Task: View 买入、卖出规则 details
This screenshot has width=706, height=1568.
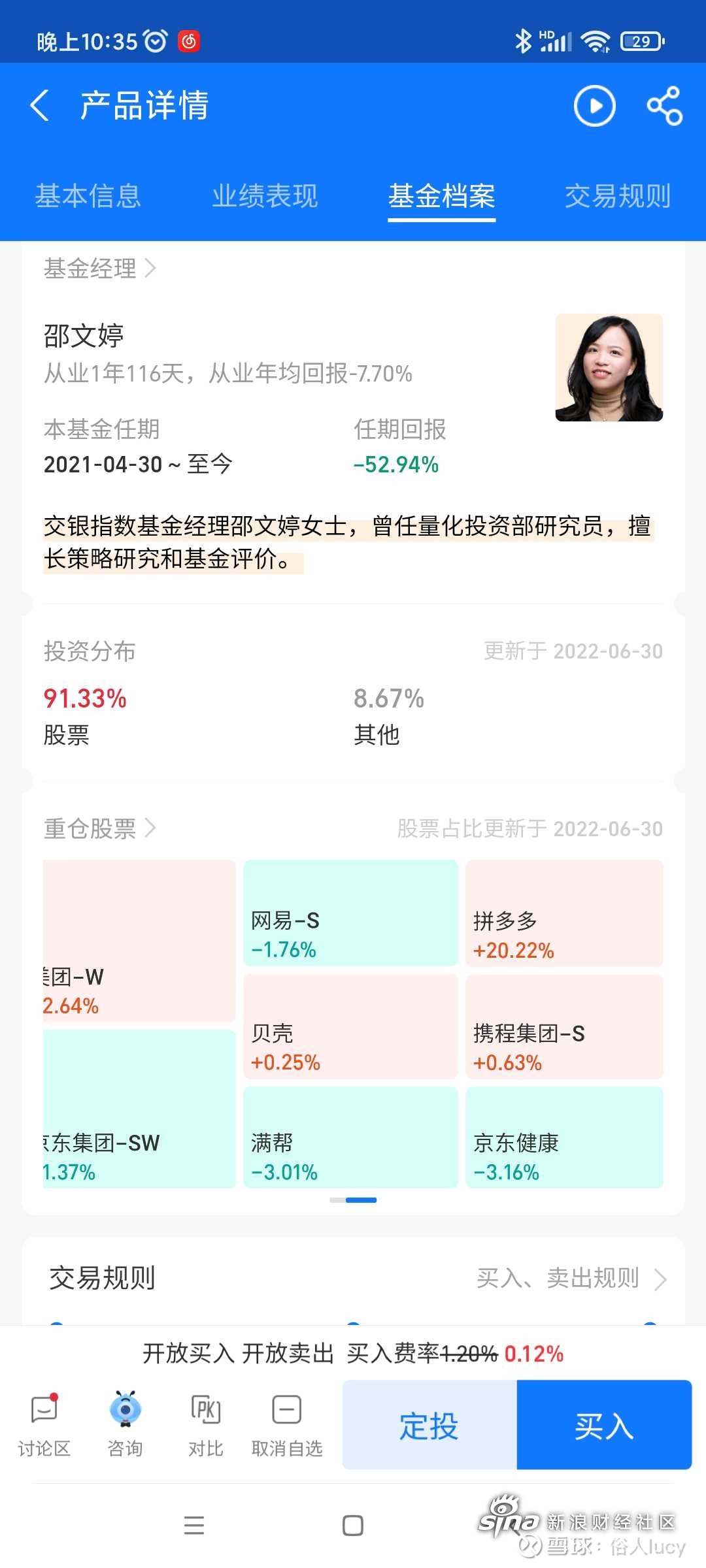Action: coord(571,1278)
